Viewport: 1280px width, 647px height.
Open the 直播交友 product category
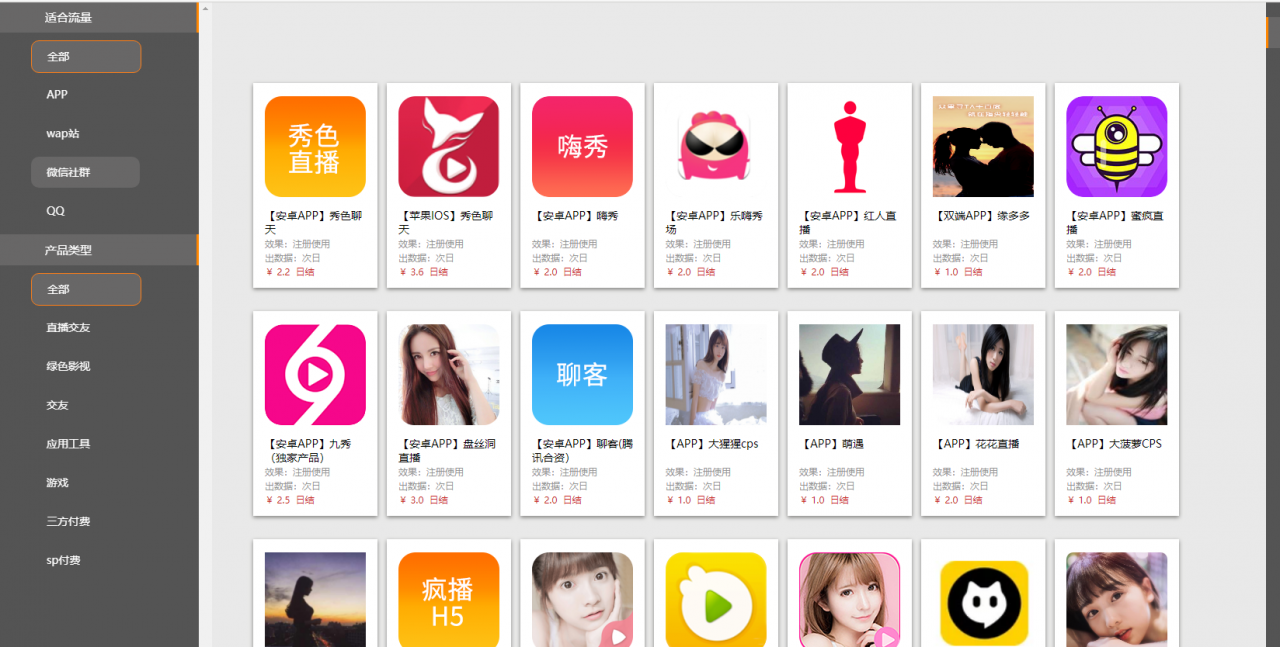(x=68, y=327)
